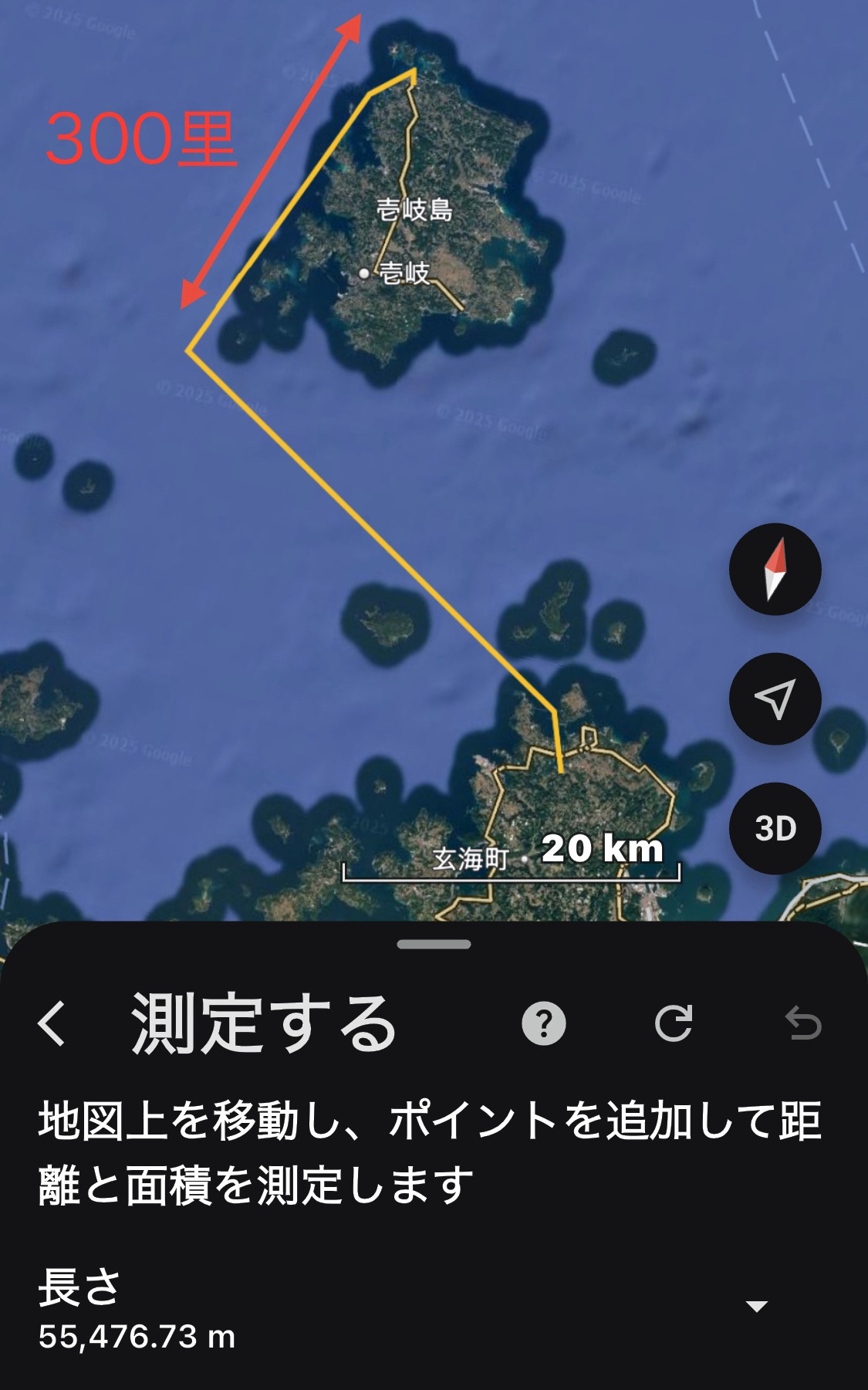Image resolution: width=868 pixels, height=1390 pixels.
Task: Switch the map to 3D view
Action: point(775,828)
